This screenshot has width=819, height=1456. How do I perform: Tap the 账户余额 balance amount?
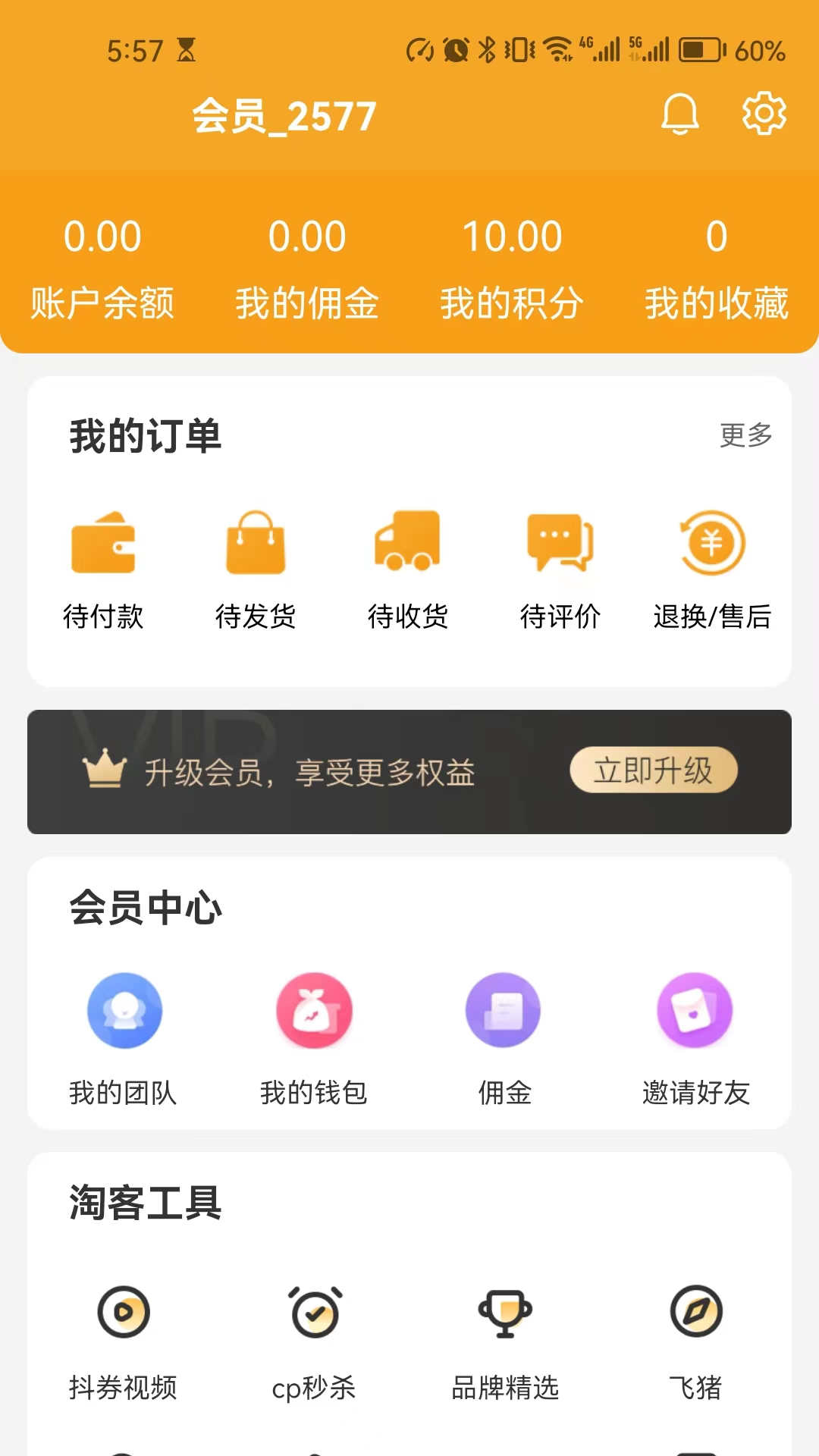(x=104, y=236)
